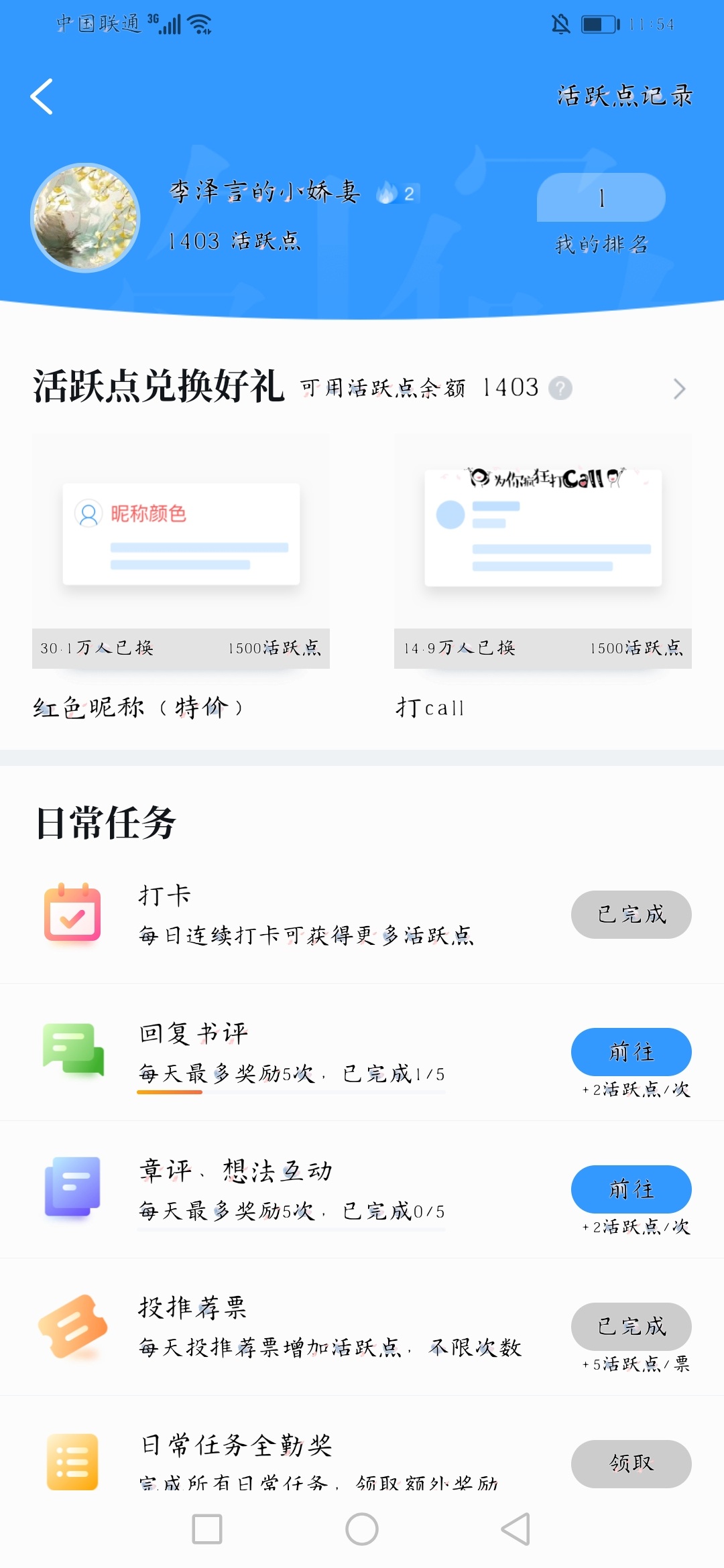Viewport: 724px width, 1568px height.
Task: Open 我的排名 ranking button
Action: 601,198
